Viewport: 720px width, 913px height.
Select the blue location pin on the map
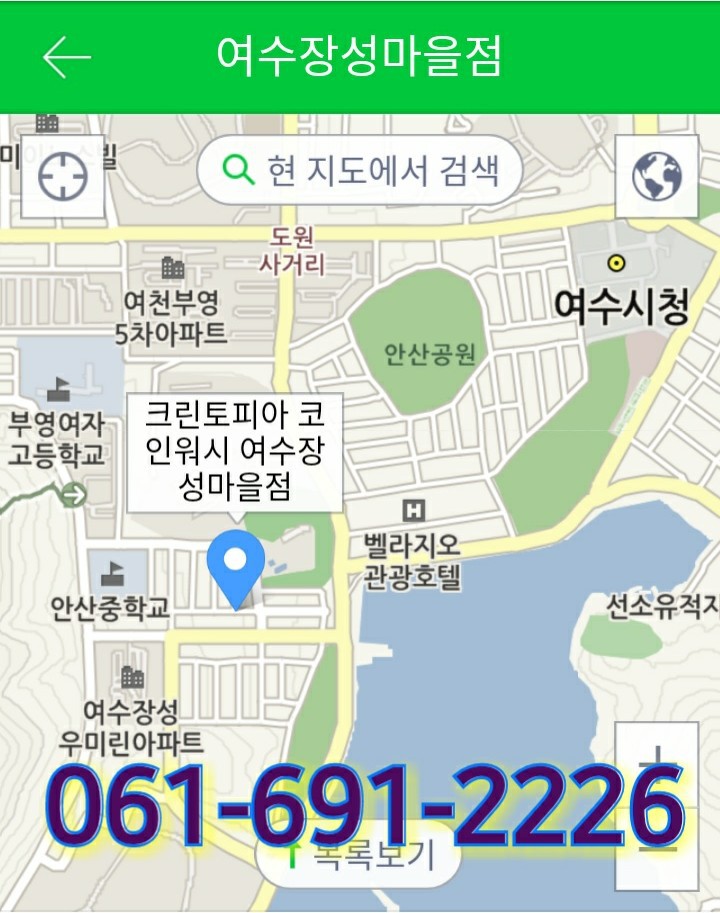[236, 566]
